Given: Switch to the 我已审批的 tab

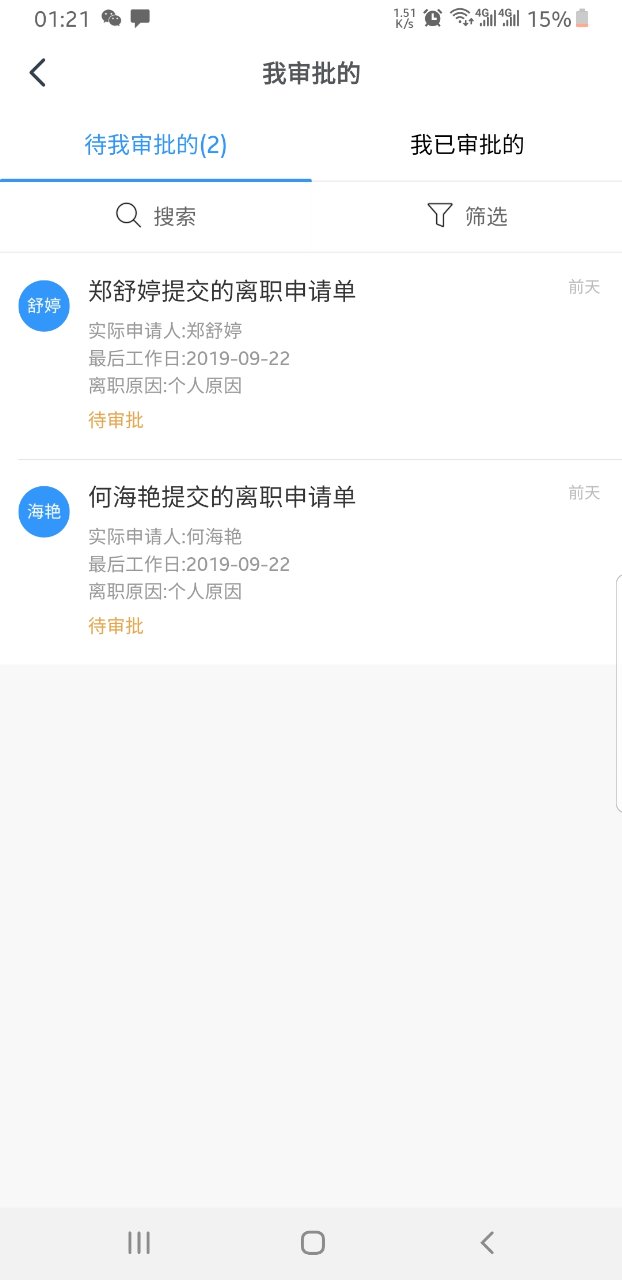Looking at the screenshot, I should pyautogui.click(x=467, y=145).
